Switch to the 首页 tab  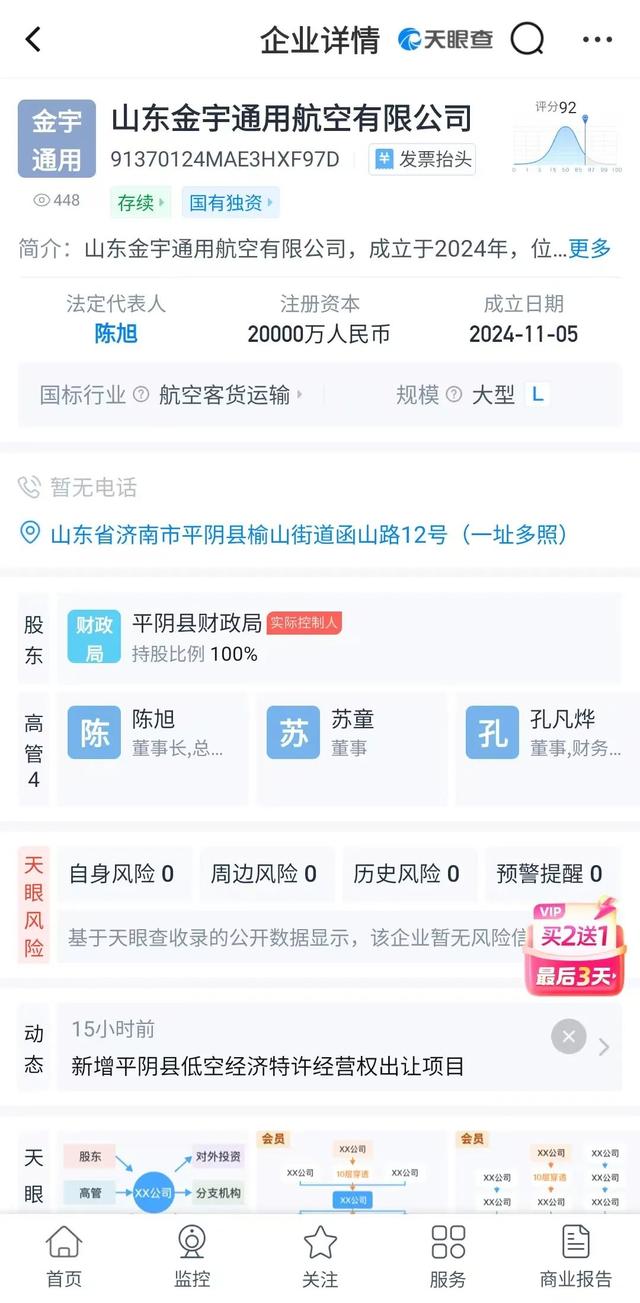pos(64,1256)
